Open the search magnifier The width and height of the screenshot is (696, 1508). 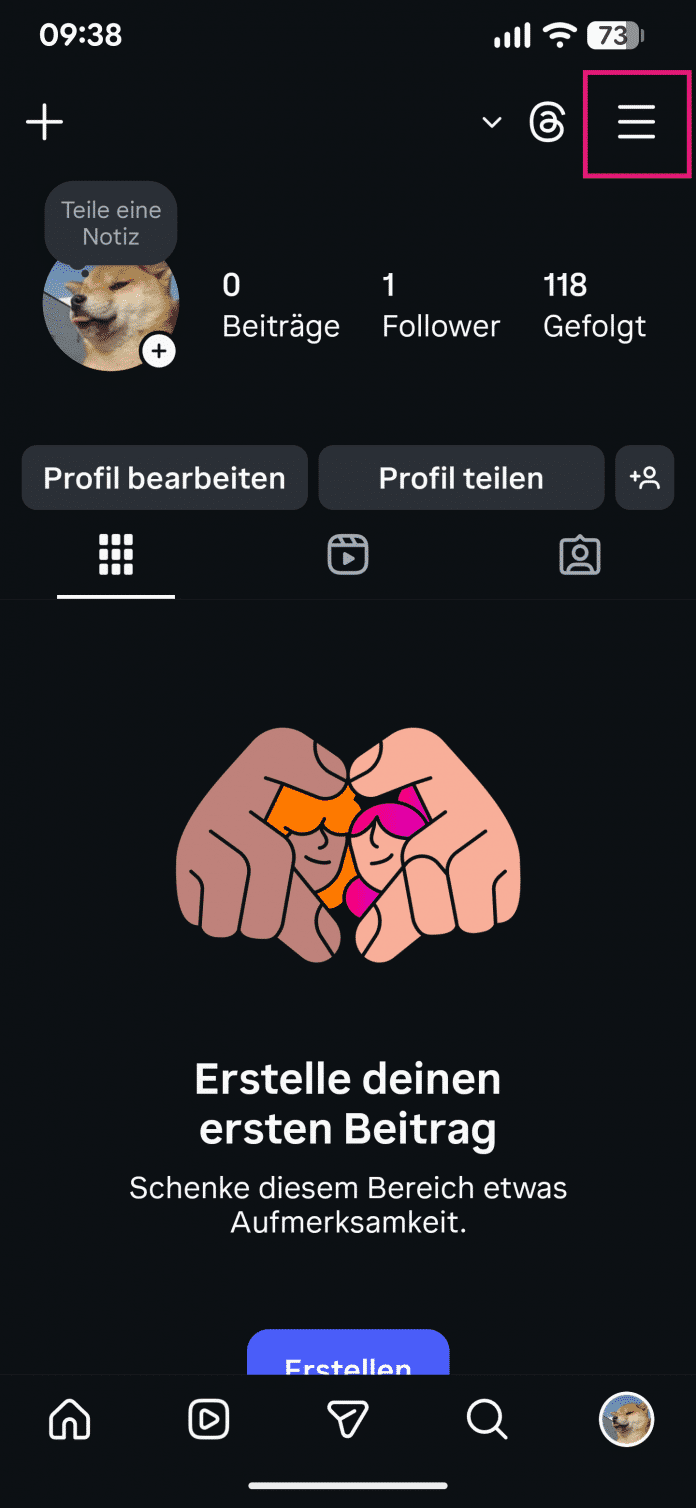click(x=487, y=1419)
